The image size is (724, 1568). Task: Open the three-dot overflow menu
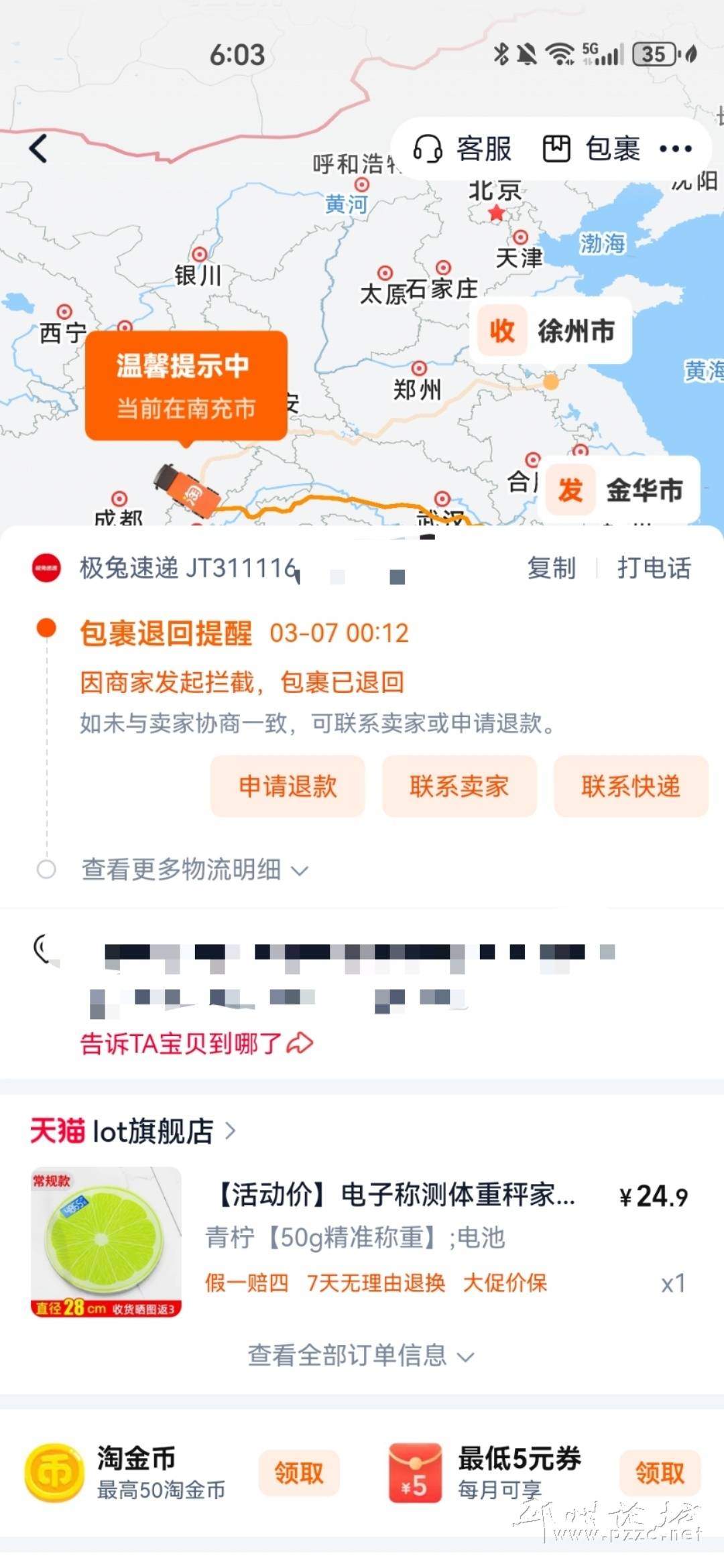coord(675,149)
